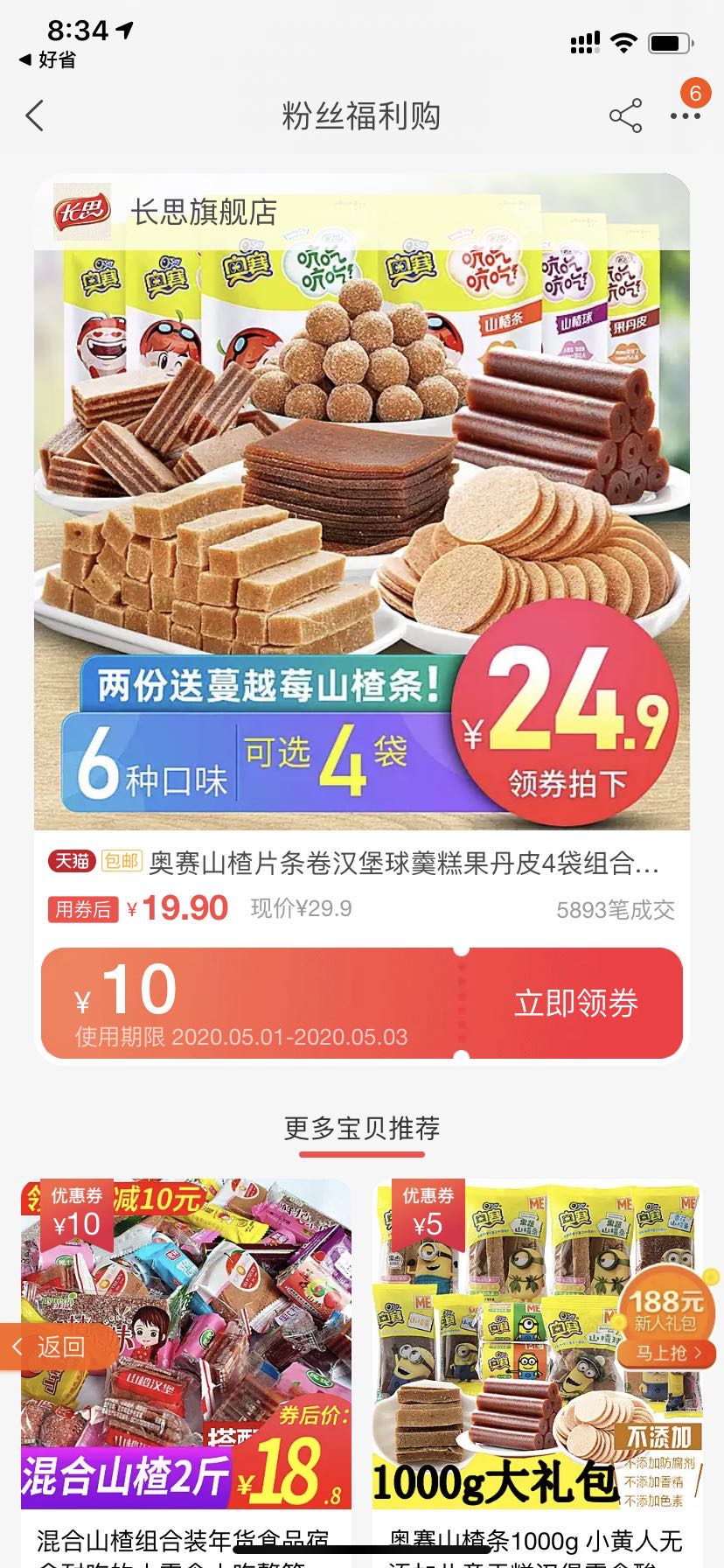
Task: Tap the 用券后 coupon price label
Action: coord(83,910)
